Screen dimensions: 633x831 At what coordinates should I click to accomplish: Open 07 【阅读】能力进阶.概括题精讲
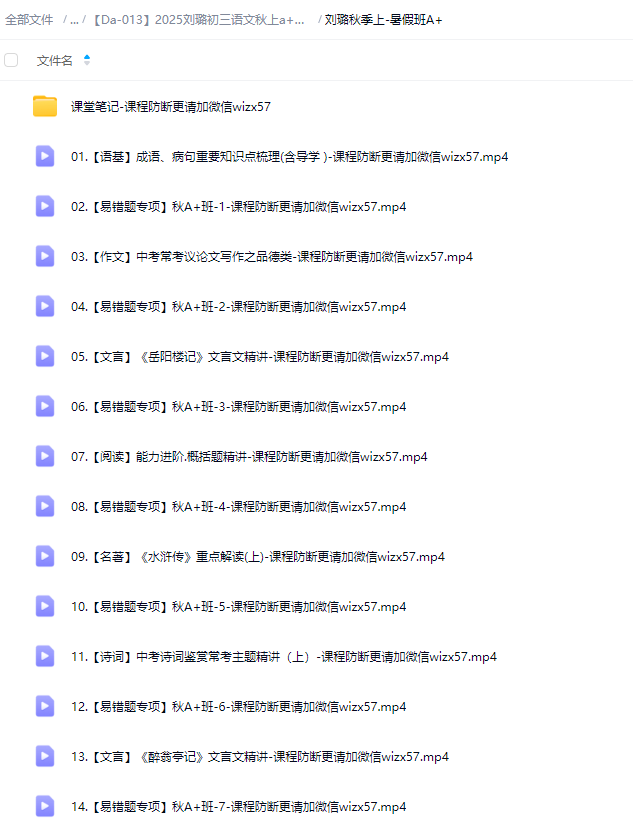pos(249,457)
